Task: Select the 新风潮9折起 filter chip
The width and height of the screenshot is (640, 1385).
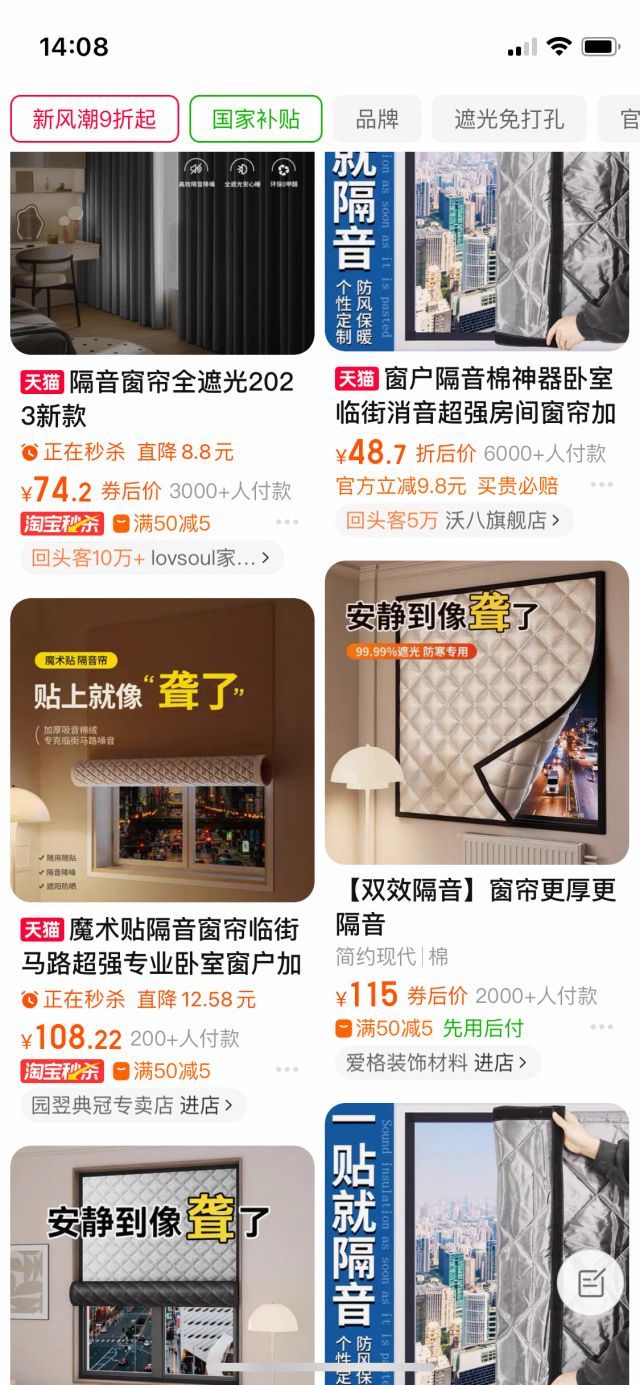Action: coord(95,119)
